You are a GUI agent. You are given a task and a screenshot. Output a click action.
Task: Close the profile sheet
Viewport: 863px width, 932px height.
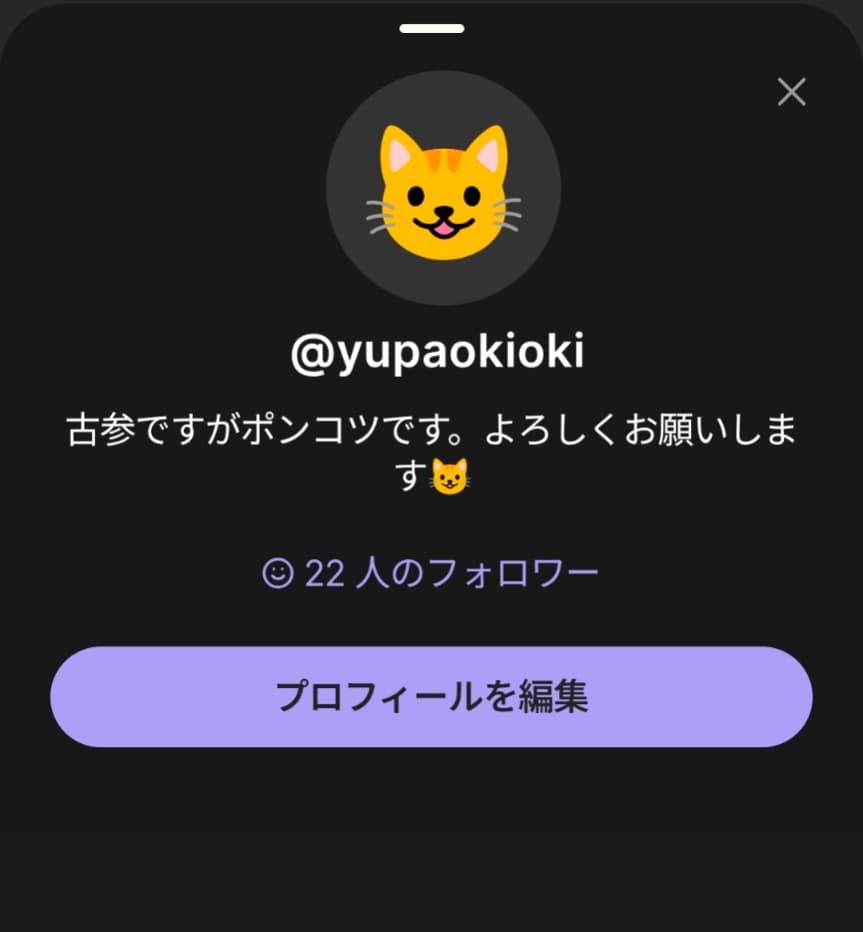(791, 93)
